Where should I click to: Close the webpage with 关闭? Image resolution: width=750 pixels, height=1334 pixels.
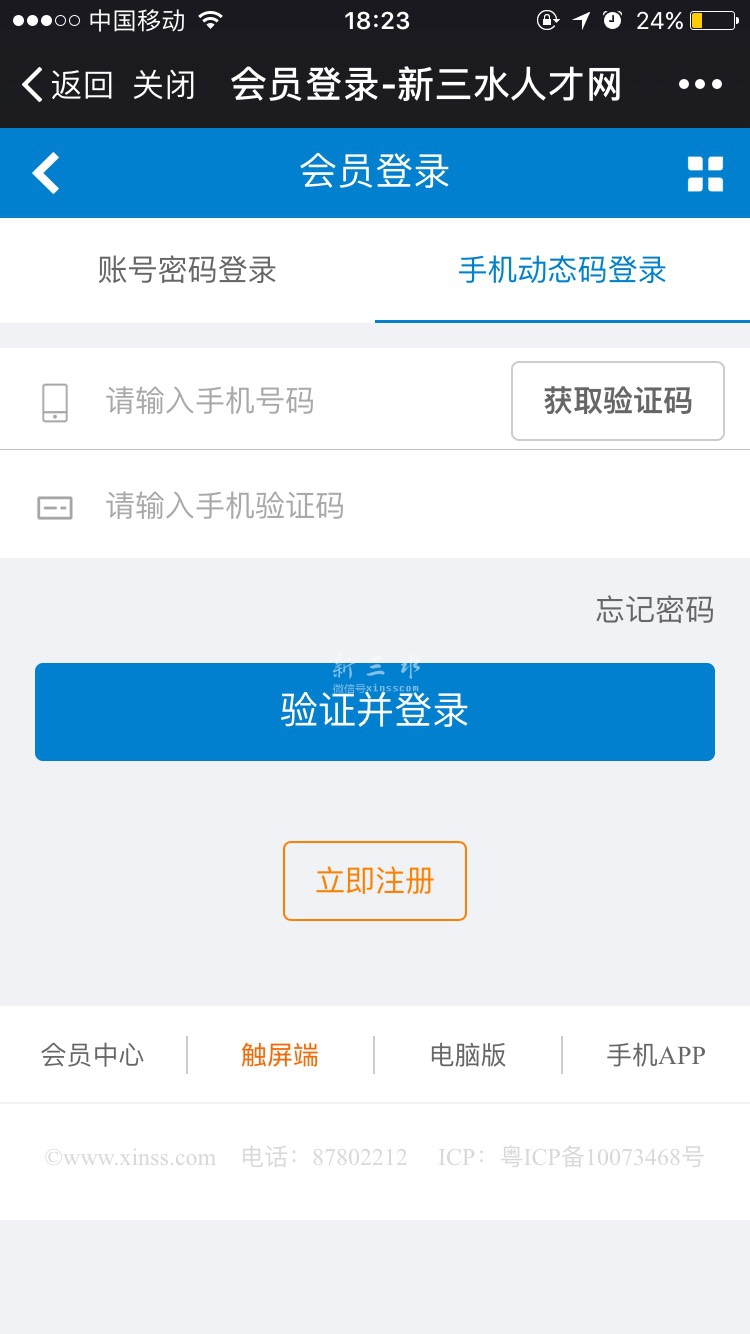(x=164, y=85)
